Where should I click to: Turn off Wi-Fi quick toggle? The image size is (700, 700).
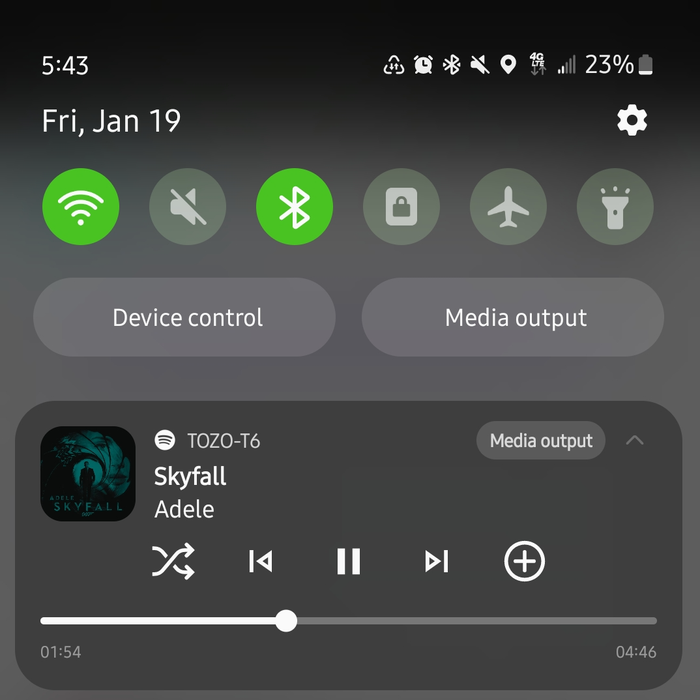(81, 207)
